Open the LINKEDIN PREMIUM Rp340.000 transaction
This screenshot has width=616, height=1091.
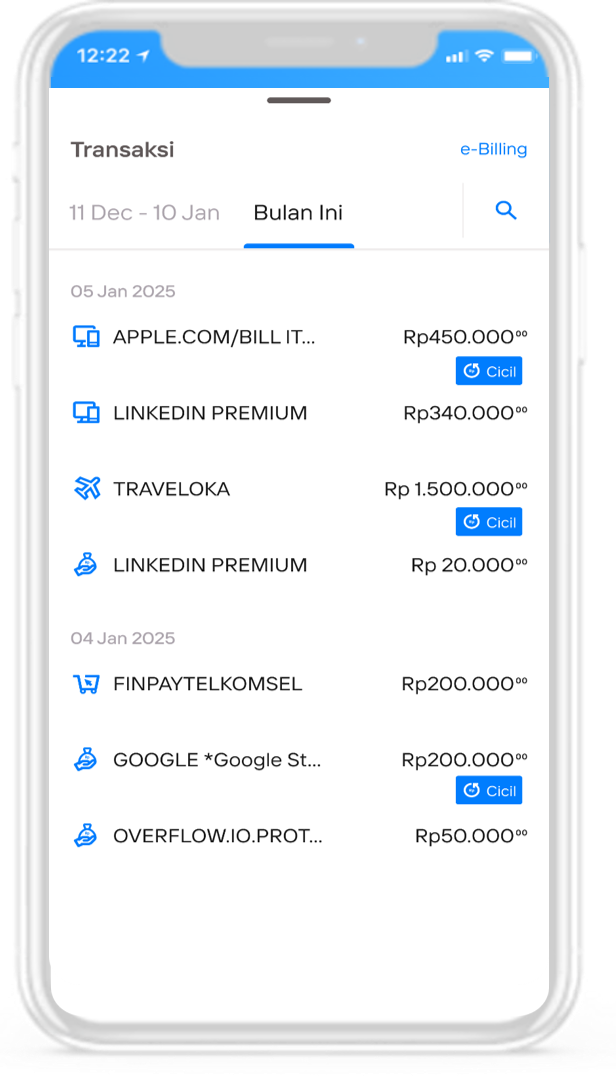[299, 413]
